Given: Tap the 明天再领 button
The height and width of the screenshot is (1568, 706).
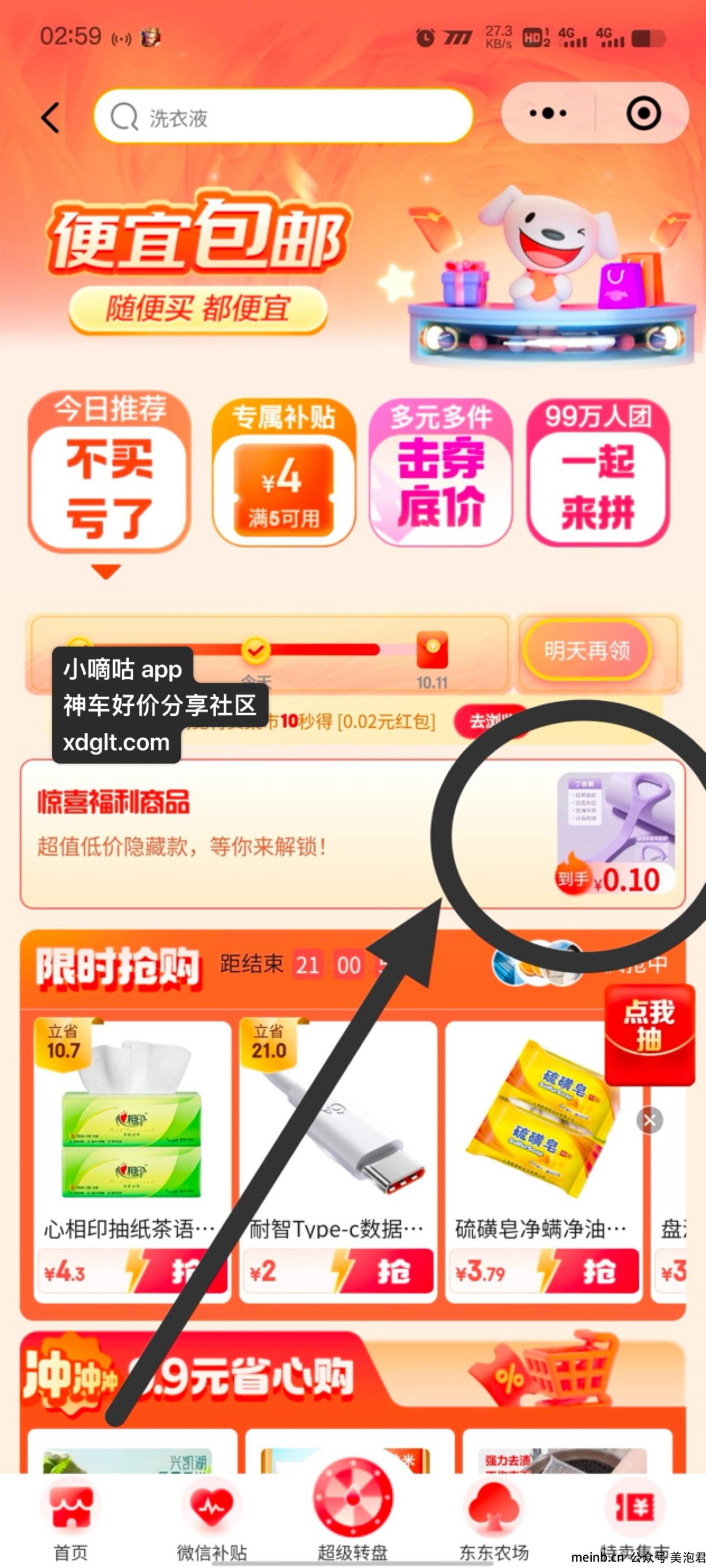Looking at the screenshot, I should coord(587,651).
